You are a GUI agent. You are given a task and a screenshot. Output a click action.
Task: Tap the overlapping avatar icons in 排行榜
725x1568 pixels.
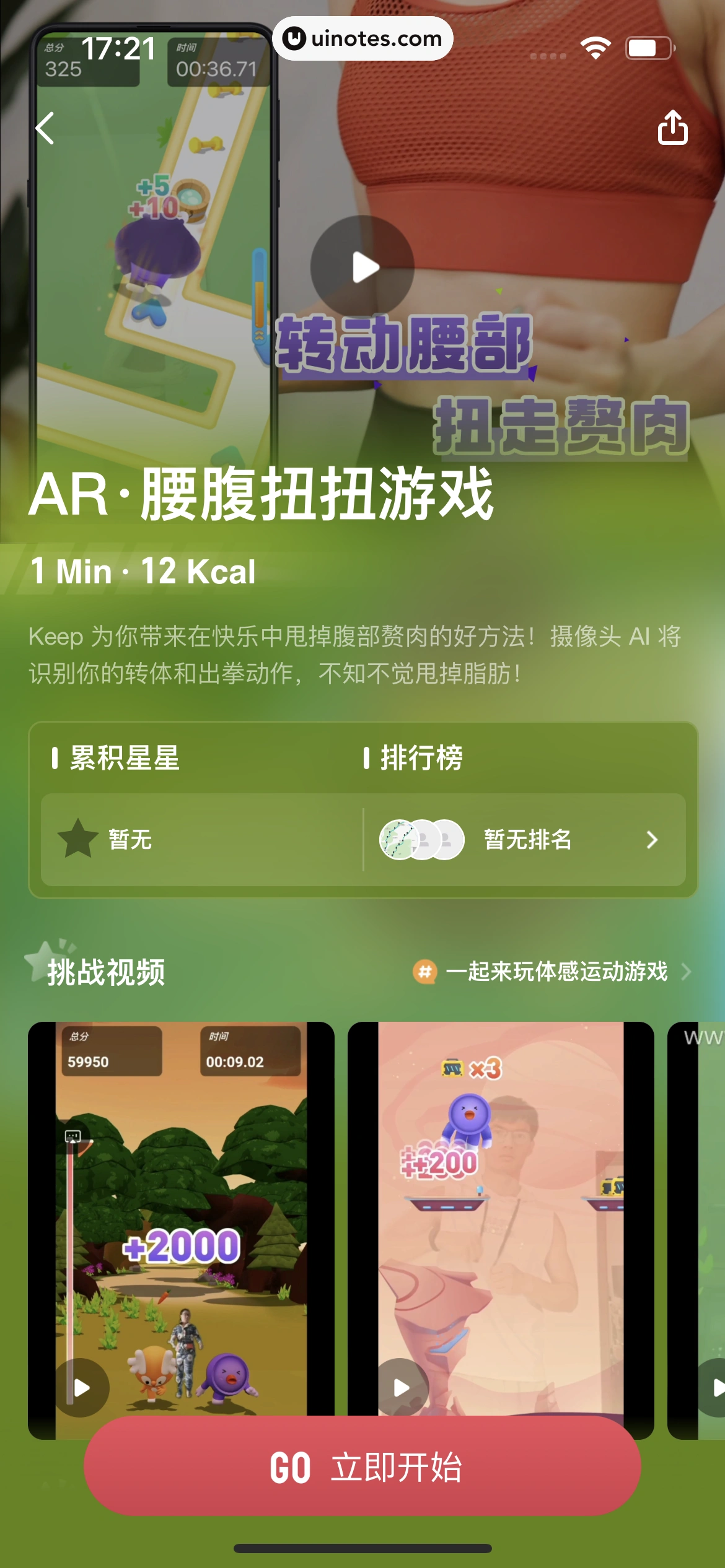click(421, 840)
